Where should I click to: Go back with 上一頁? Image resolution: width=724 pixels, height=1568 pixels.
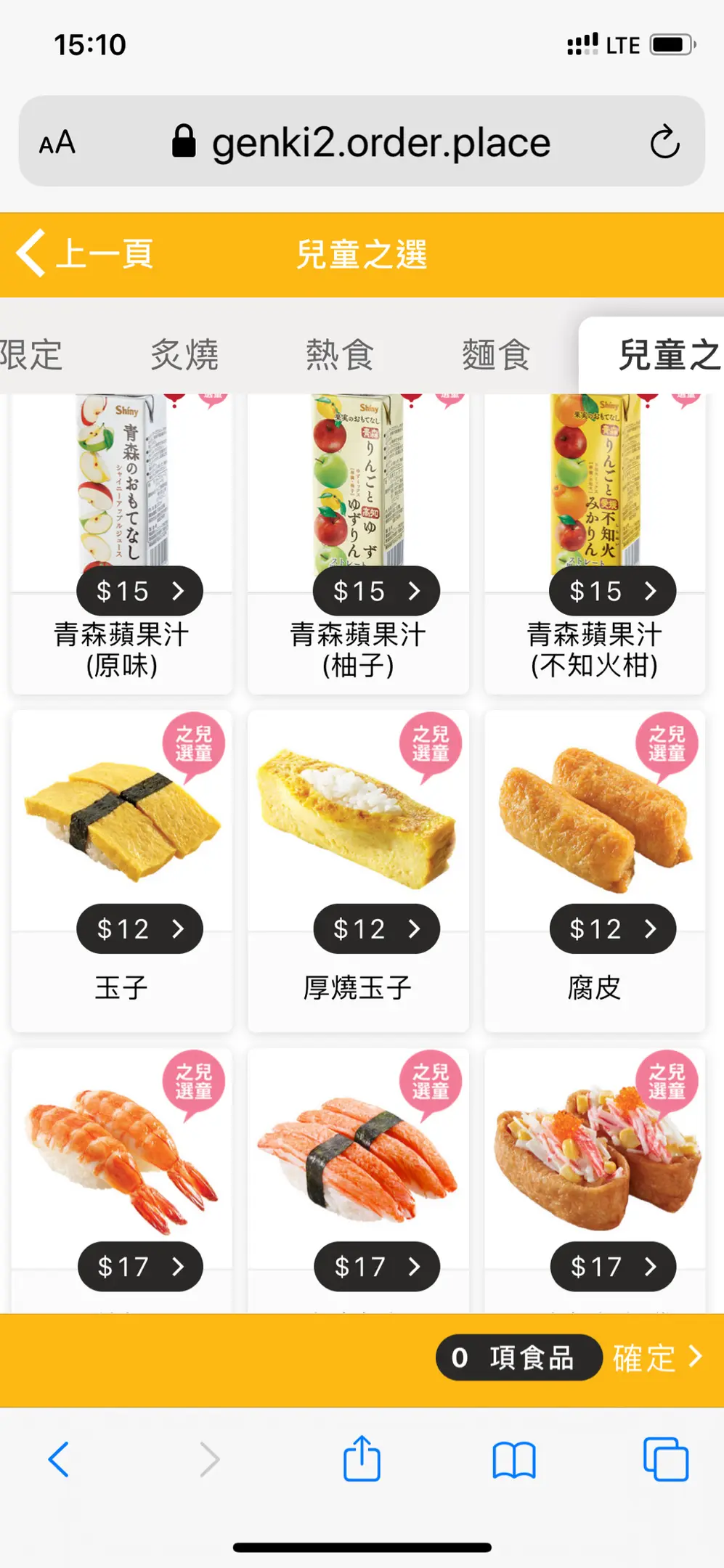click(86, 254)
